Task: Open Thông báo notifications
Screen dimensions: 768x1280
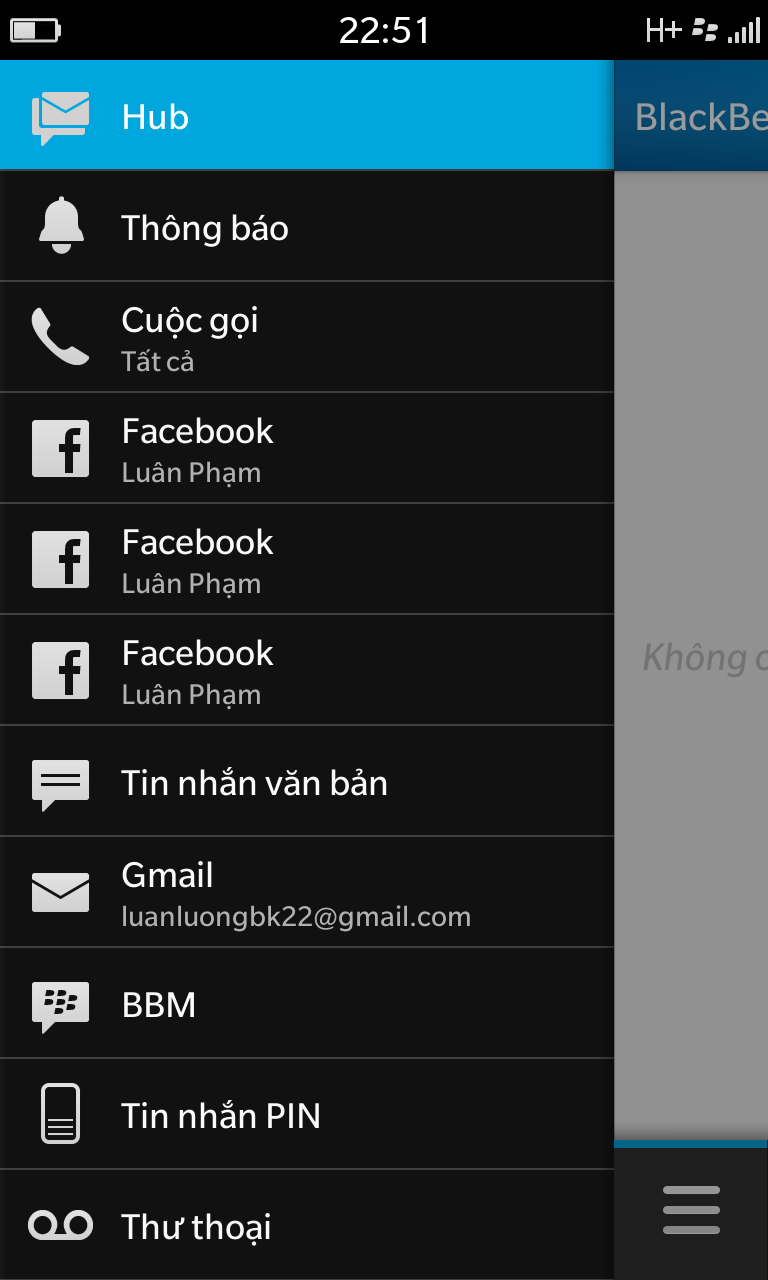Action: coord(306,227)
